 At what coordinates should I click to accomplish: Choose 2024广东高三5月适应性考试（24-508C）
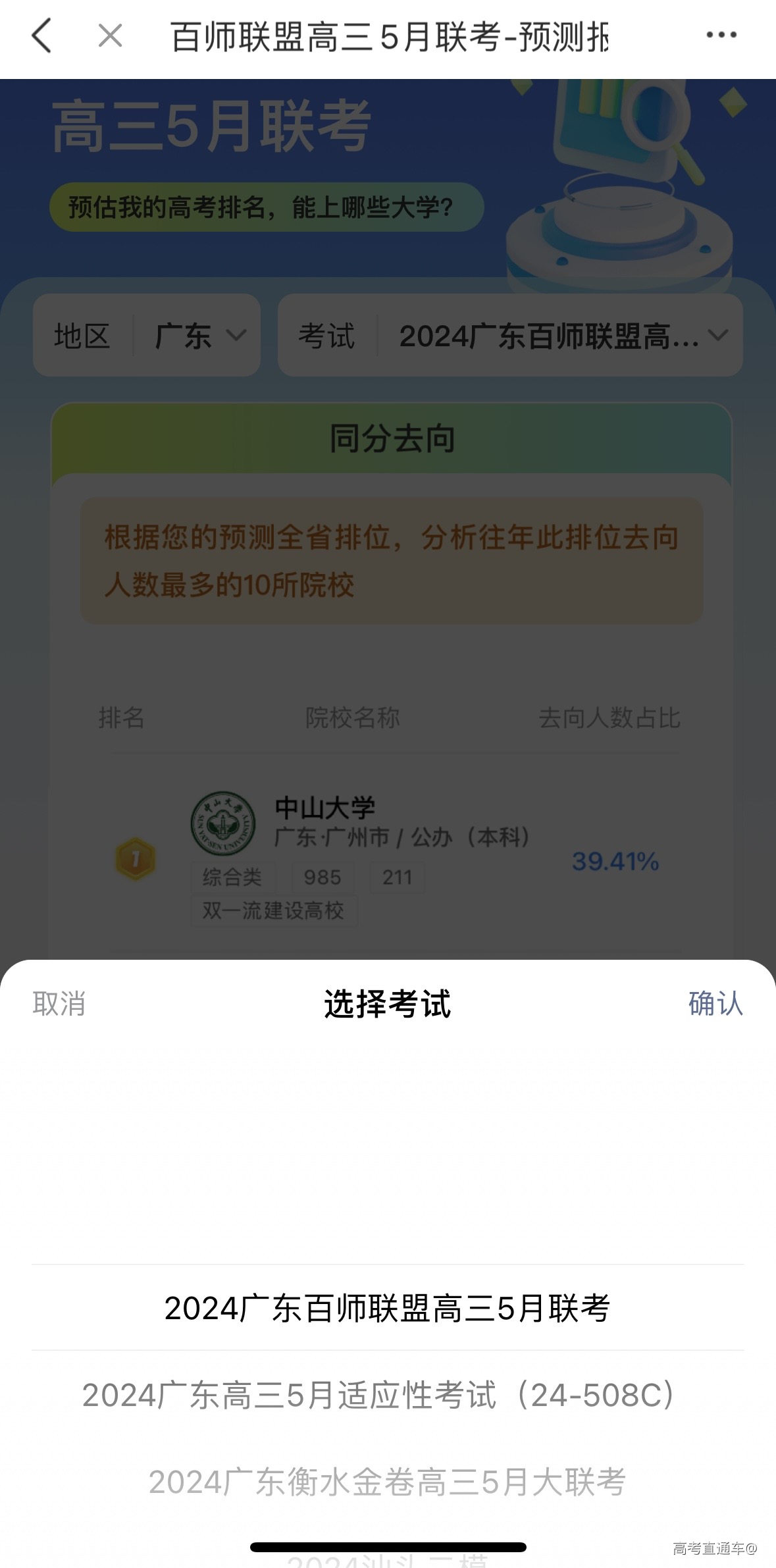pos(379,1395)
